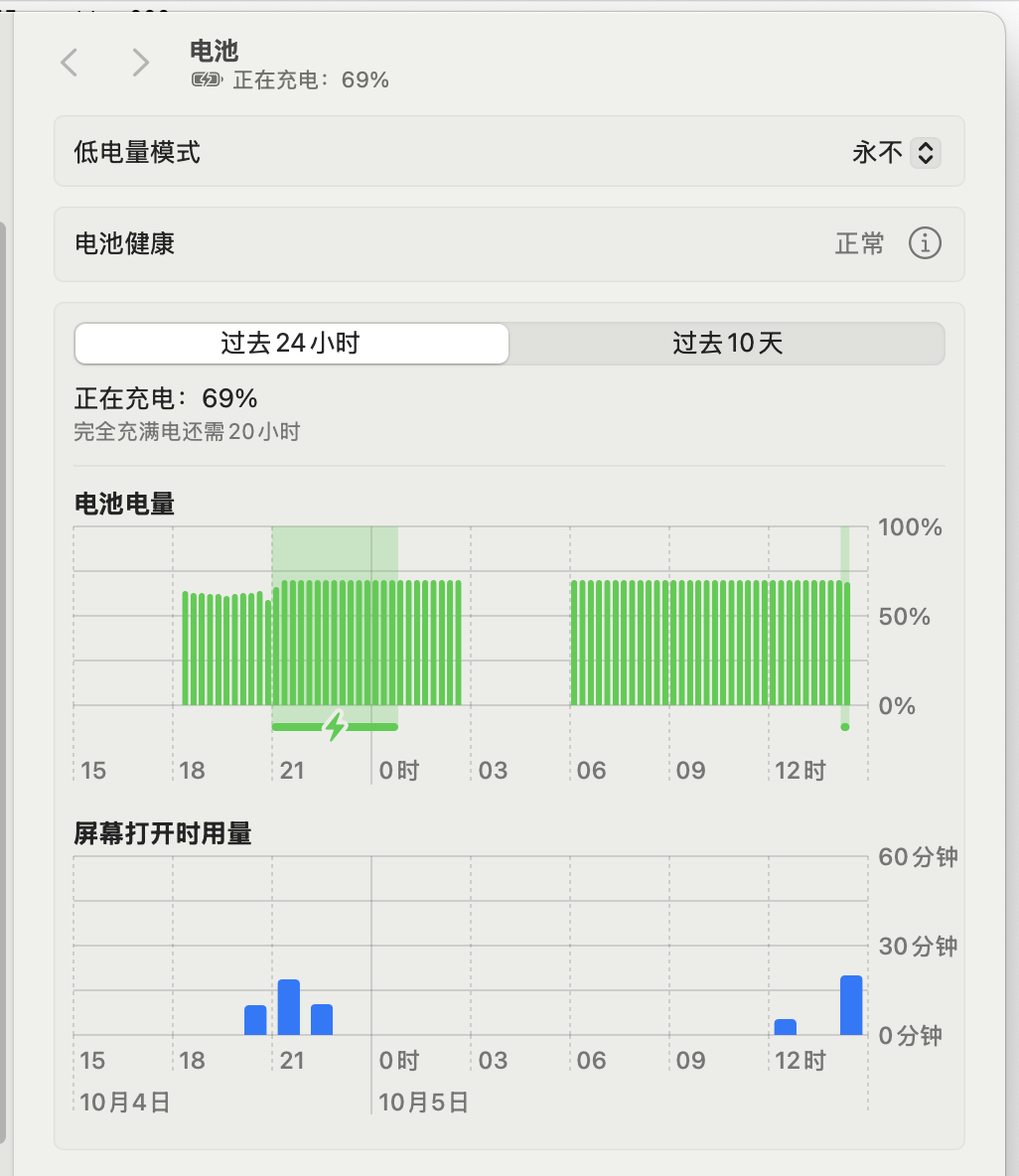Go back using the left arrow

click(x=70, y=63)
